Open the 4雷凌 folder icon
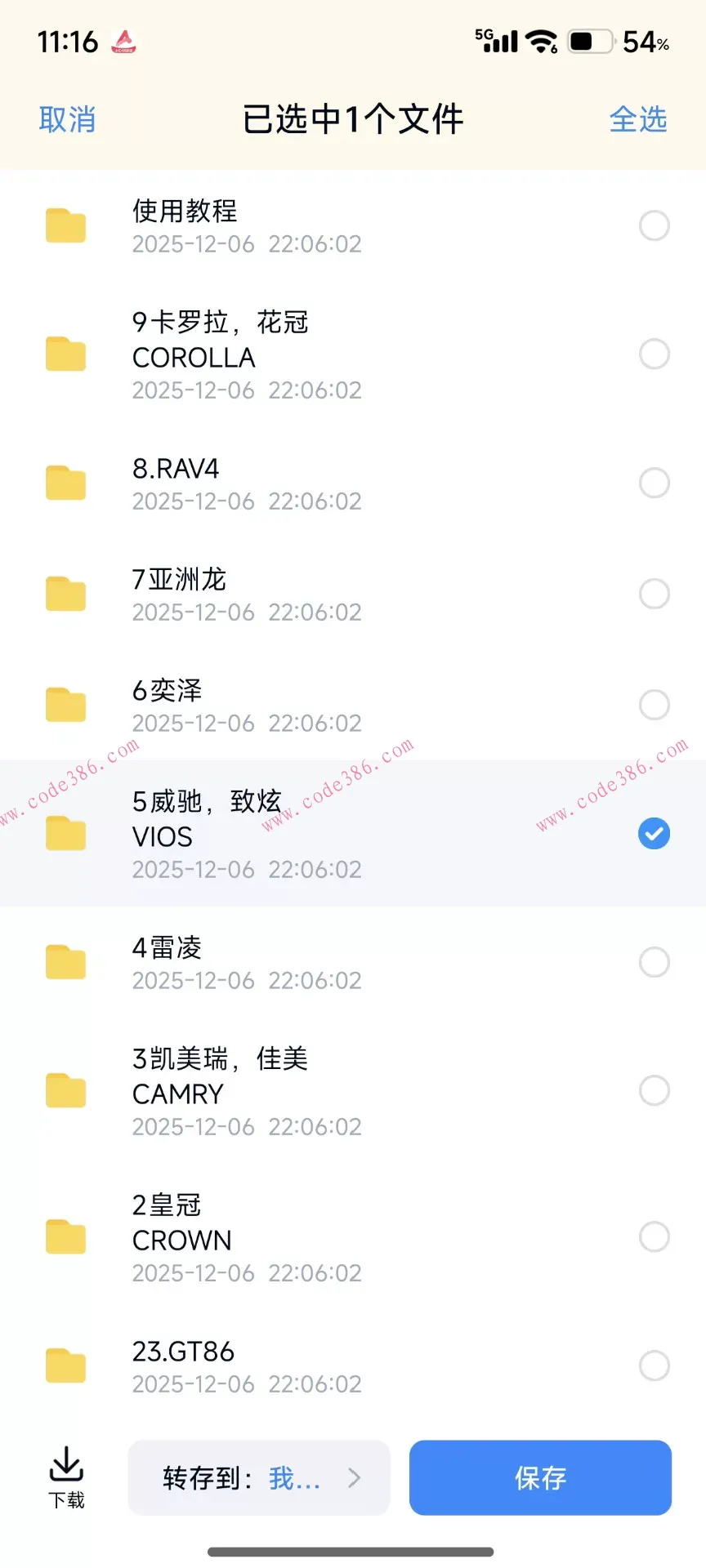Image resolution: width=706 pixels, height=1568 pixels. tap(66, 962)
